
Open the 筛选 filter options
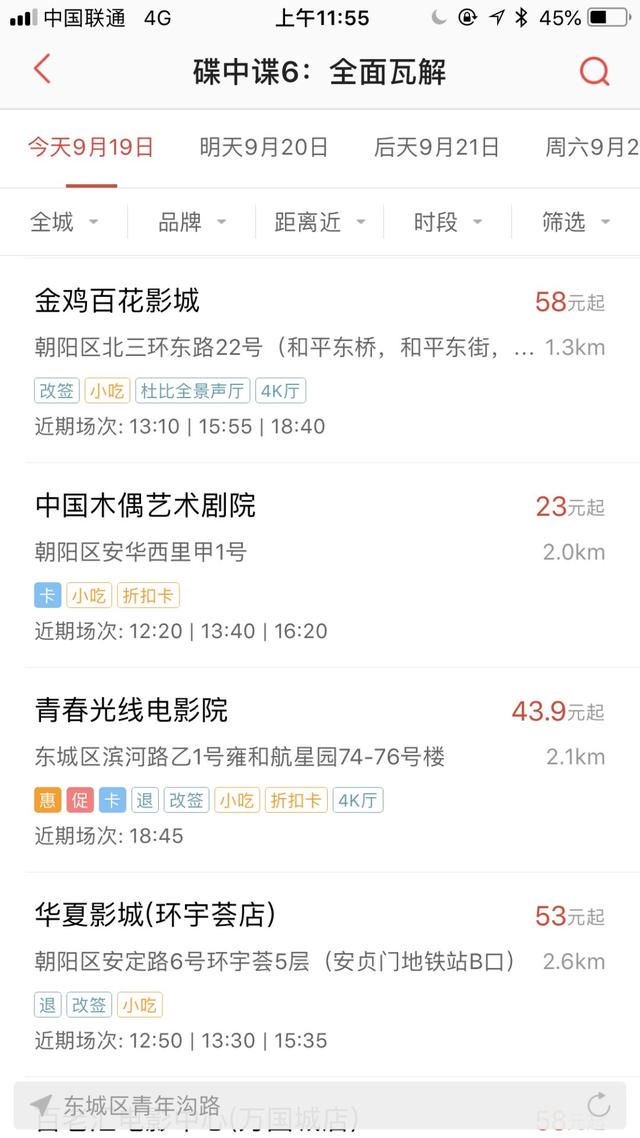pos(576,222)
